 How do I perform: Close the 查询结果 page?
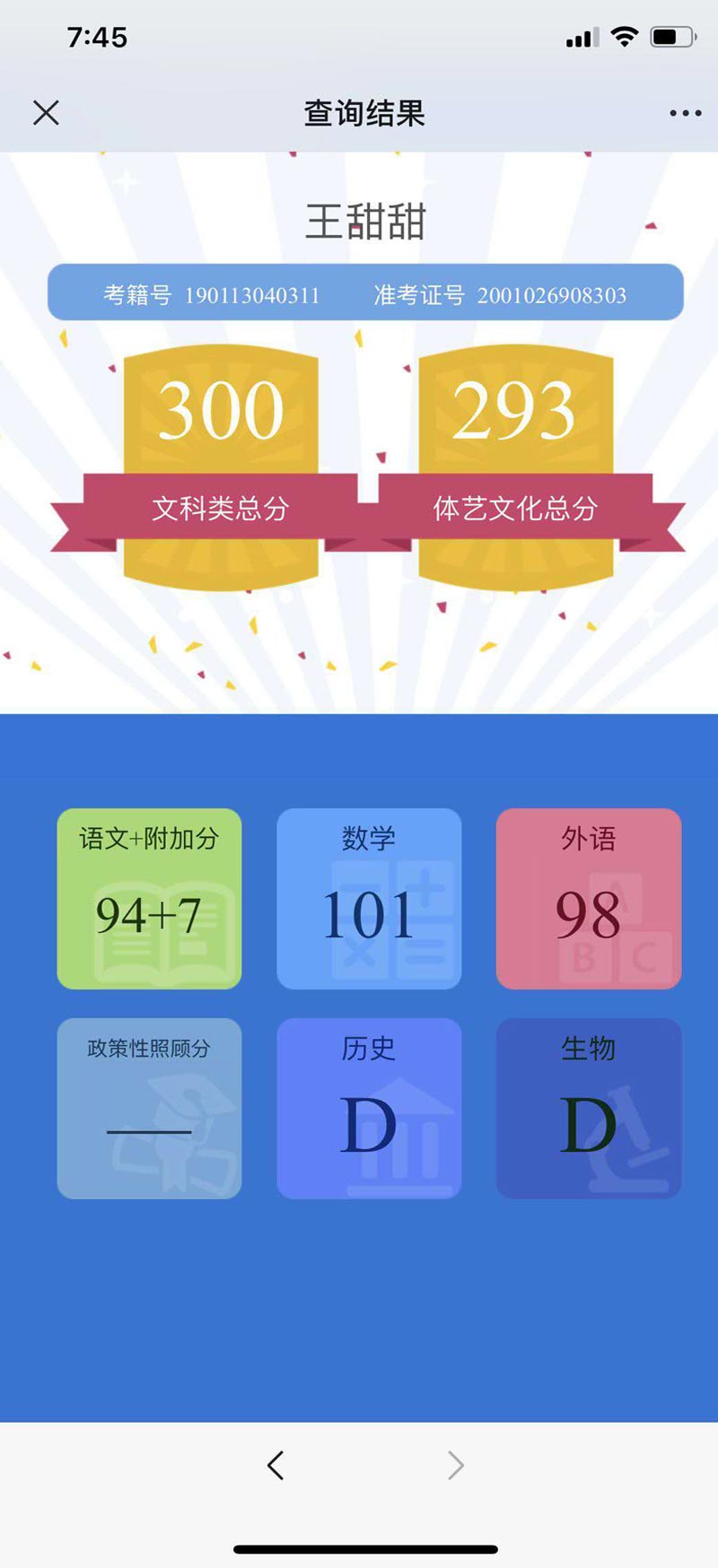click(x=46, y=113)
